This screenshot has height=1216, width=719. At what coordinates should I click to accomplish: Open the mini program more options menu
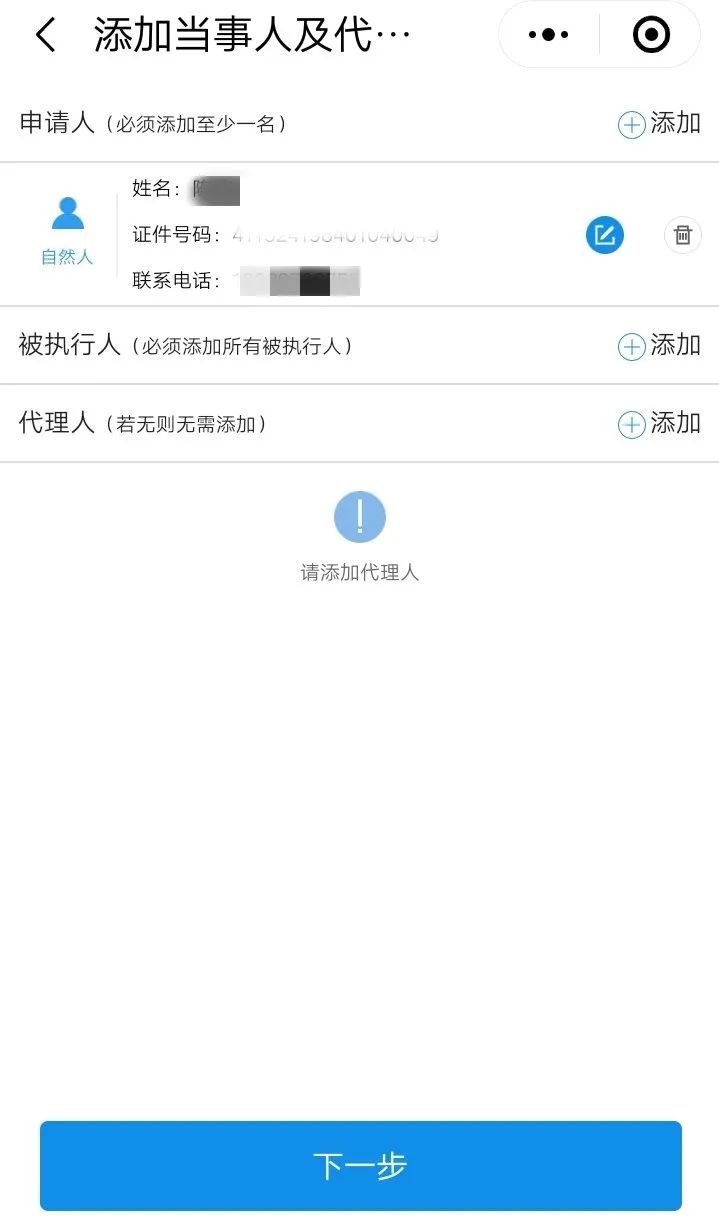[548, 35]
